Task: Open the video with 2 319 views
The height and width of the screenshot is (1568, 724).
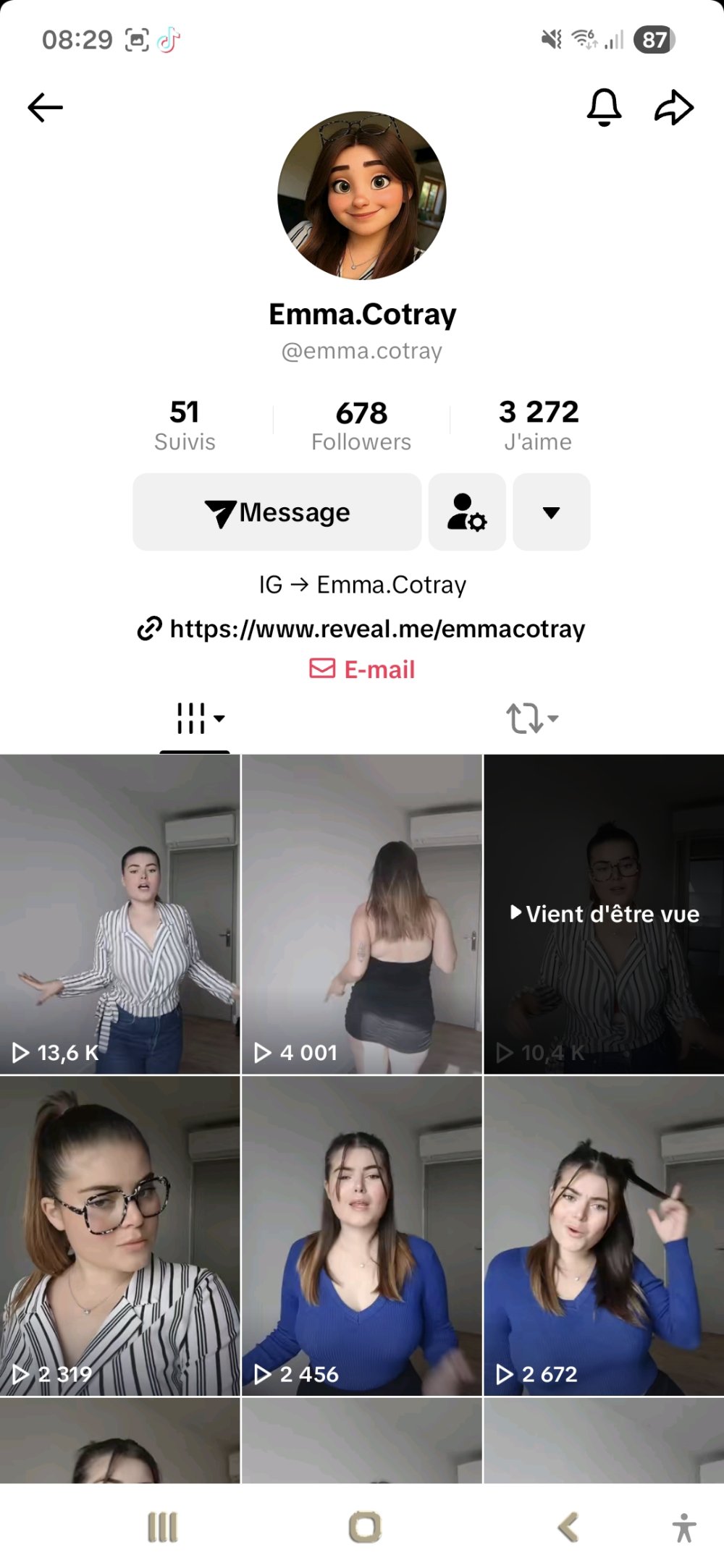Action: pos(119,1235)
